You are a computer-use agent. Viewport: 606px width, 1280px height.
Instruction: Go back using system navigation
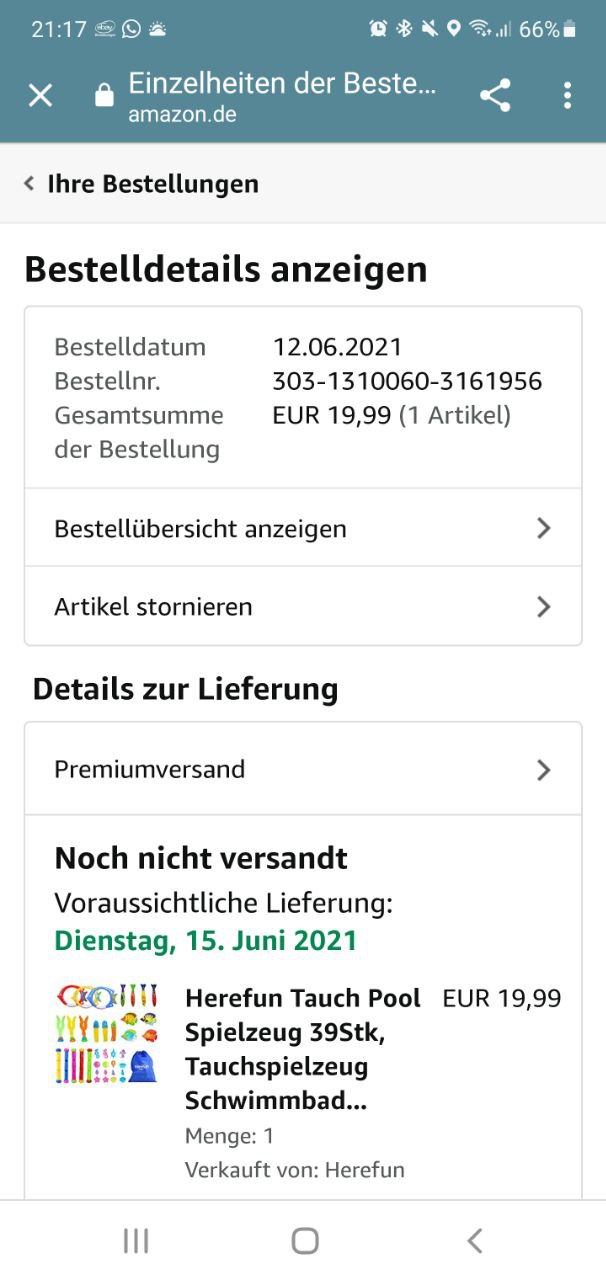point(474,1241)
